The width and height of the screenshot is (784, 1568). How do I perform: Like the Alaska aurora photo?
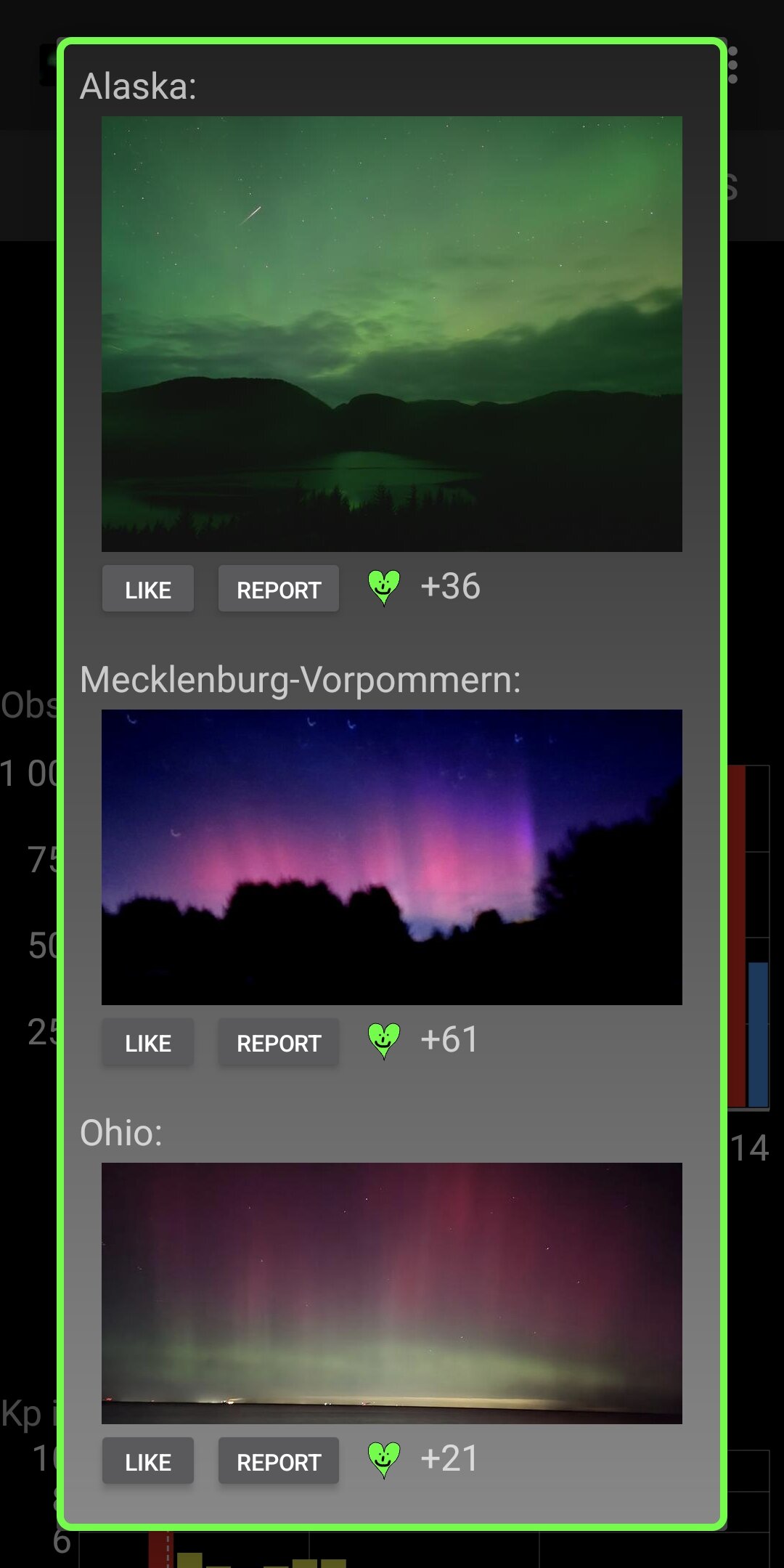click(148, 589)
